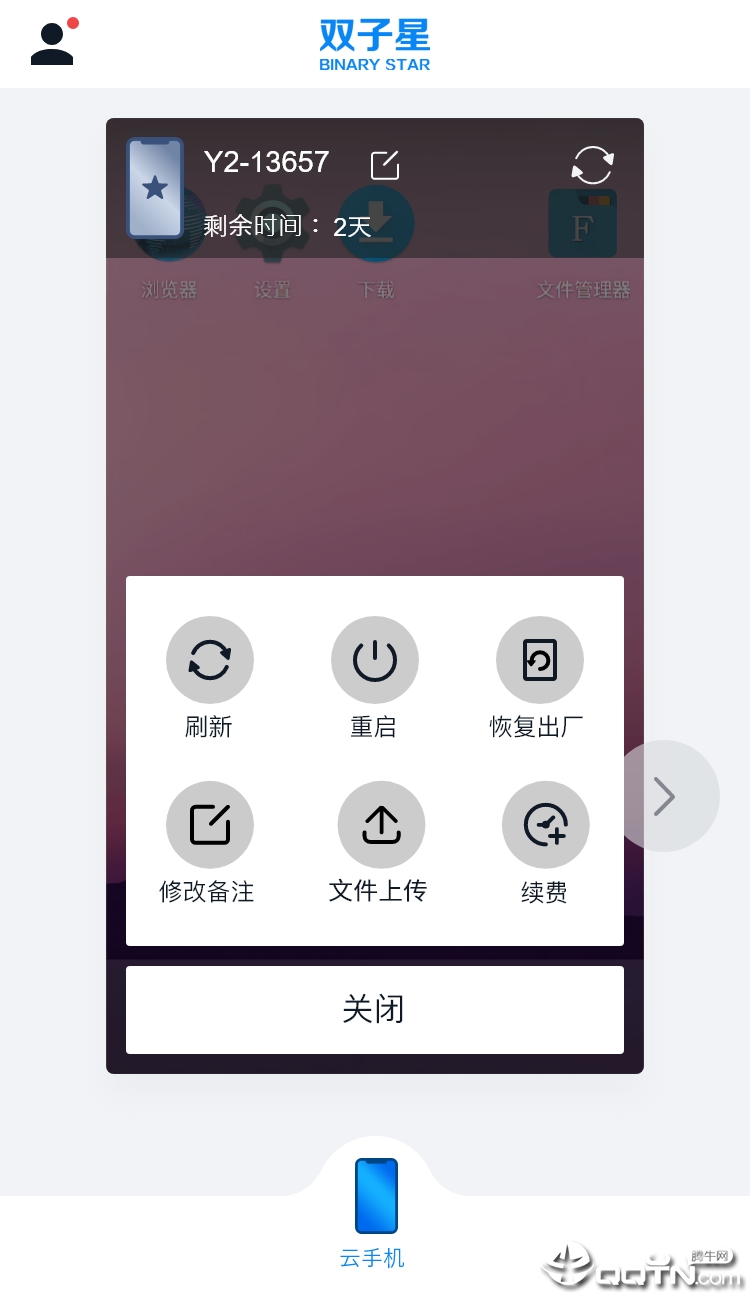Tap the 重启 (Restart) power icon
Screen dimensions: 750x1294
tap(375, 660)
